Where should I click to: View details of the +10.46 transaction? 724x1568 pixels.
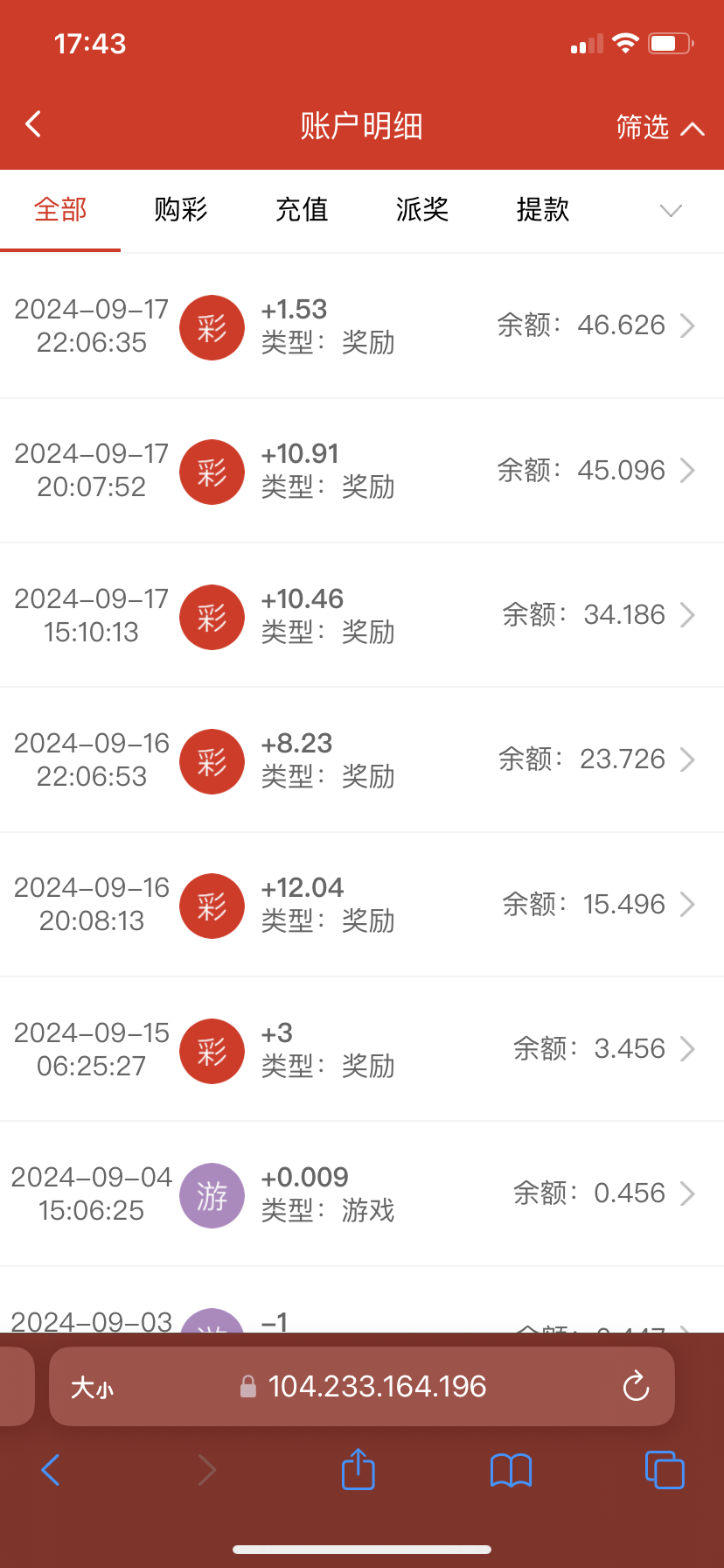(362, 615)
